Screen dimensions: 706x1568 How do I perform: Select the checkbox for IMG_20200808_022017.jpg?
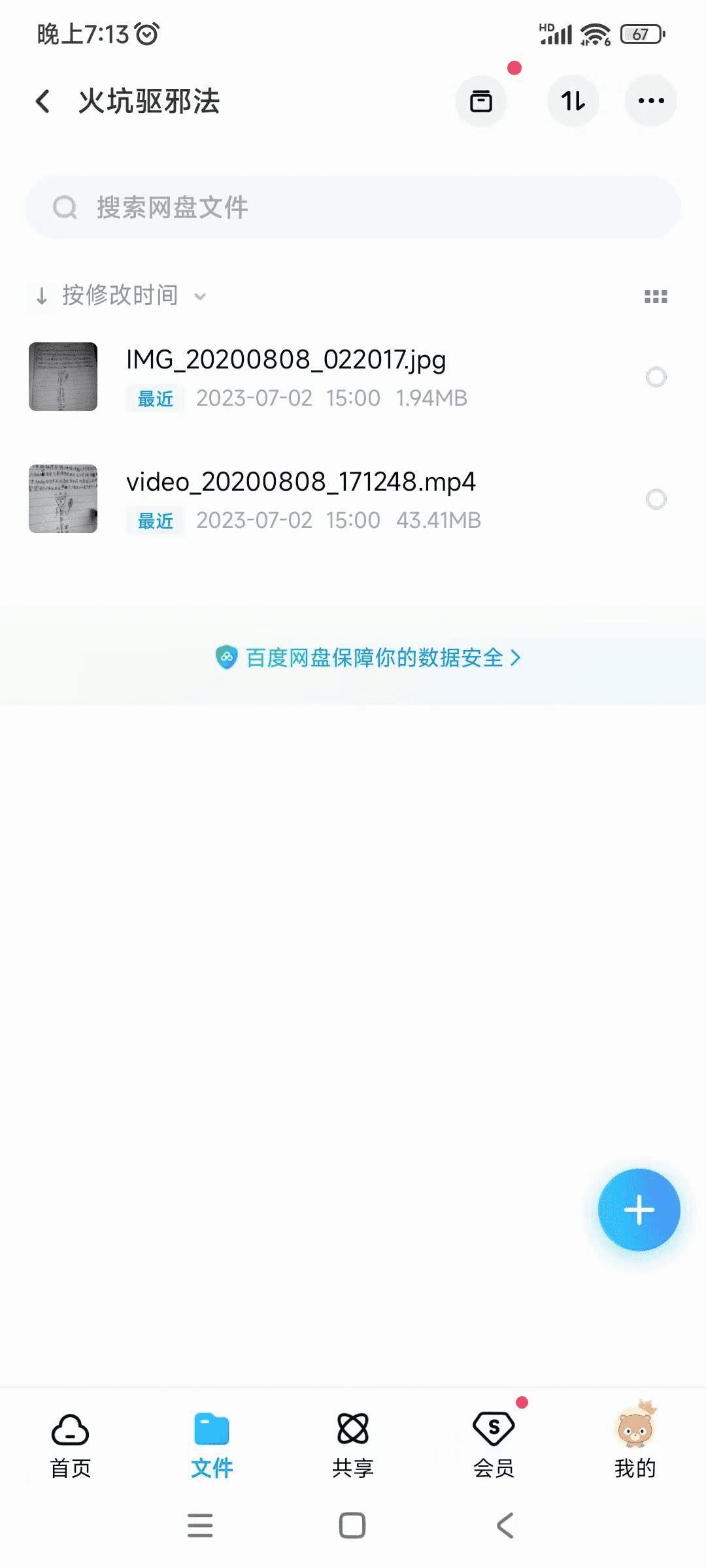coord(656,377)
